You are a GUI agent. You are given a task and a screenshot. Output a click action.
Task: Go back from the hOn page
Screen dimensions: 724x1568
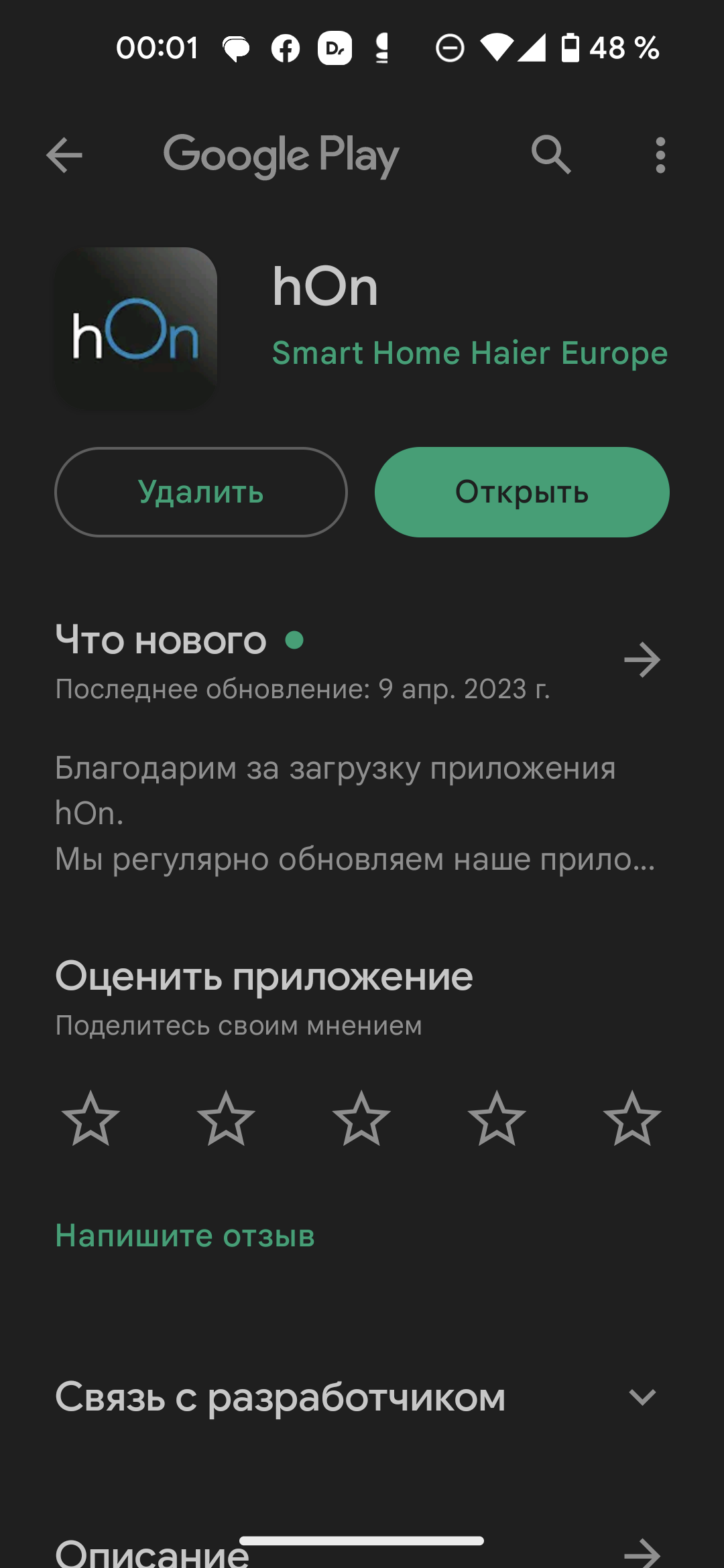(x=64, y=155)
